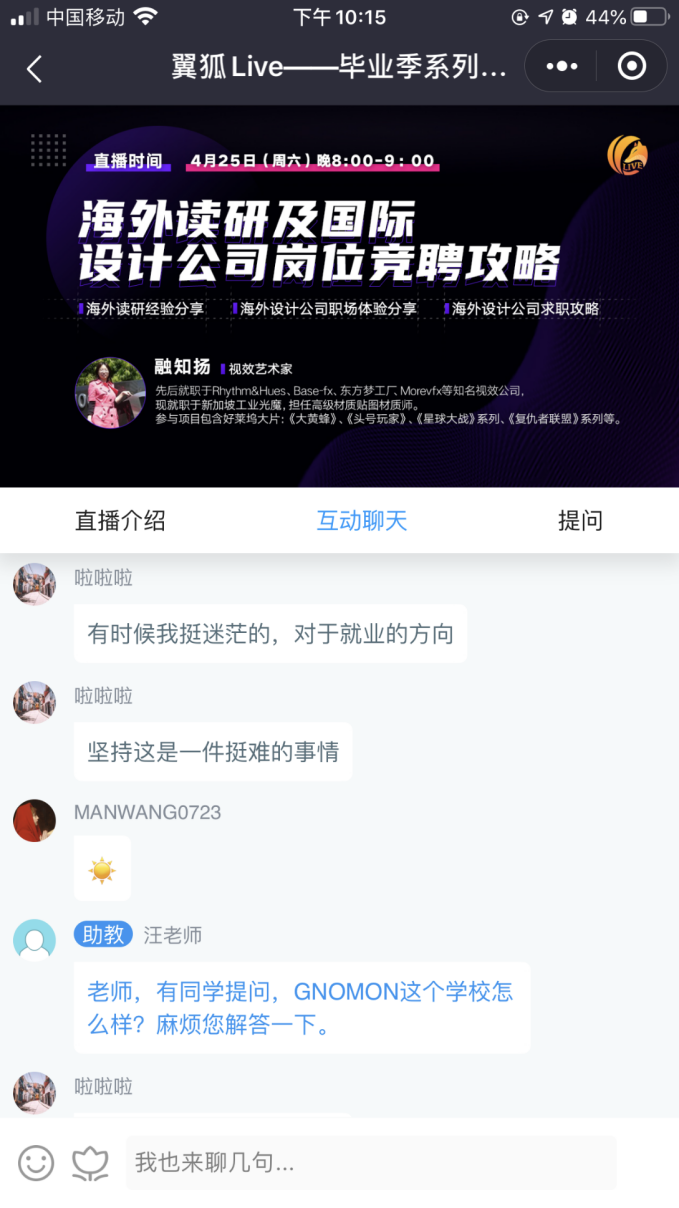
Task: Go back using the header arrow
Action: click(34, 68)
